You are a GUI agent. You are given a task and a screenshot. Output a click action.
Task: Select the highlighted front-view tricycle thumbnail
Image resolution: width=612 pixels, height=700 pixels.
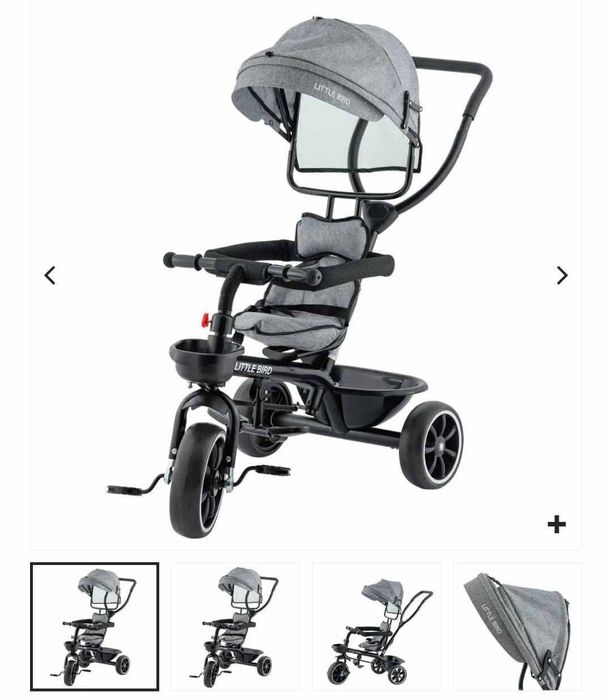click(x=95, y=626)
